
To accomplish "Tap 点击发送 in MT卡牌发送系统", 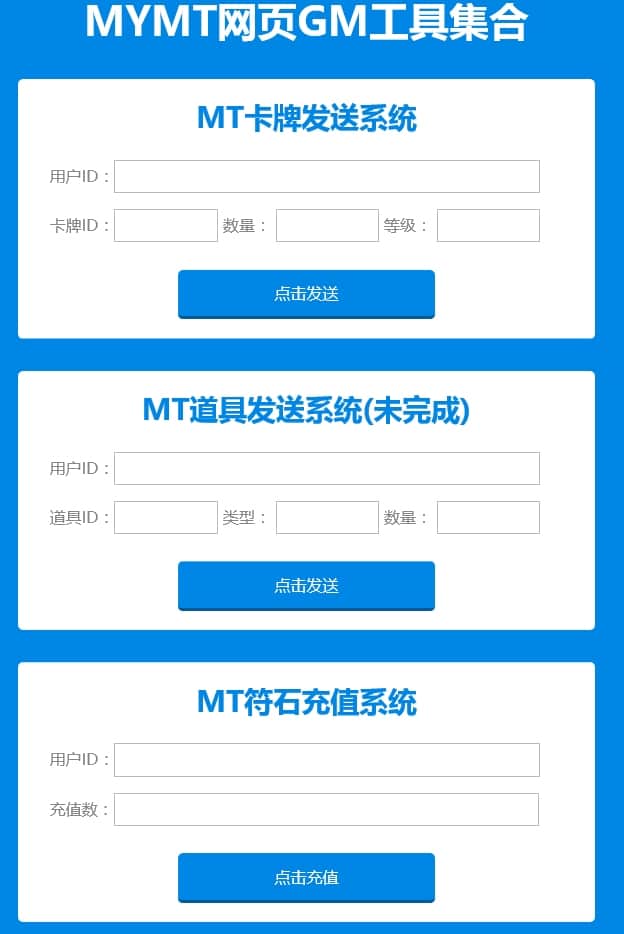I will tap(306, 293).
